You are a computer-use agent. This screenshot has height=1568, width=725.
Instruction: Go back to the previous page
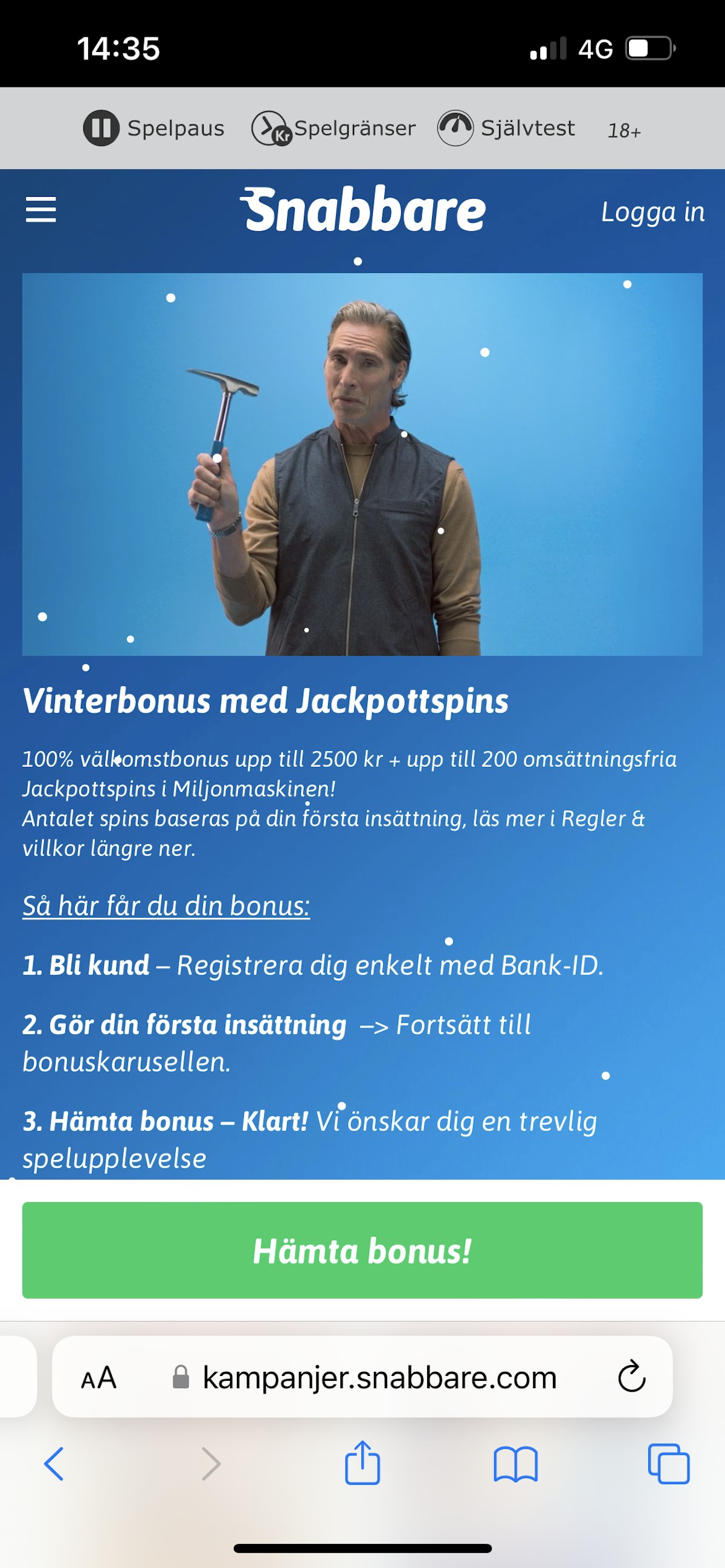click(x=54, y=1464)
